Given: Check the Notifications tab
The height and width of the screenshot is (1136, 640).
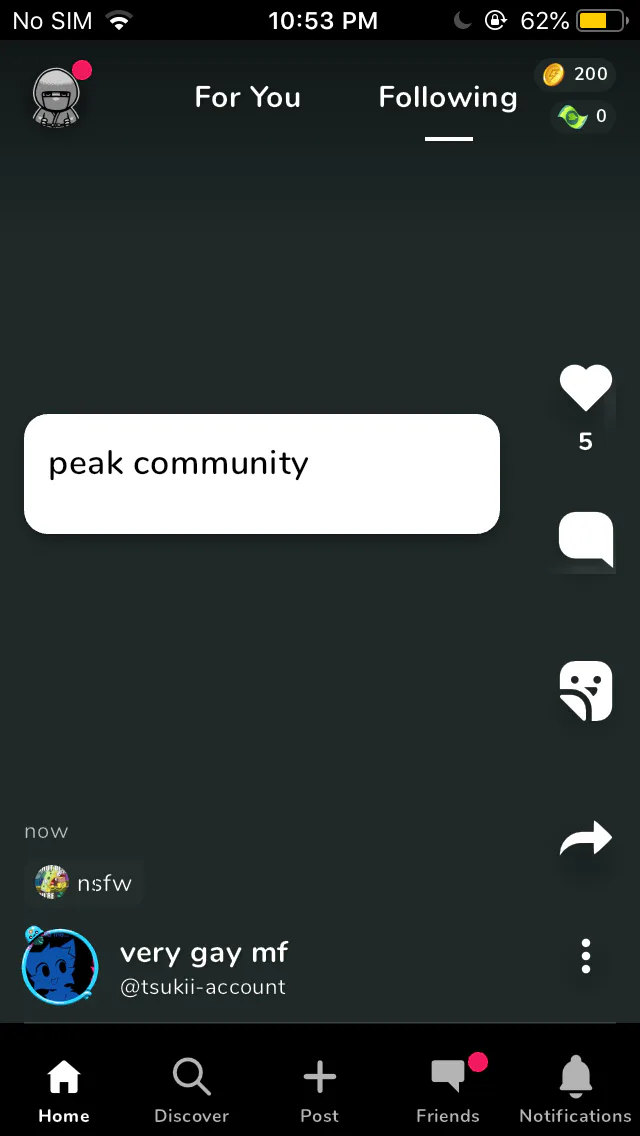Looking at the screenshot, I should [x=575, y=1090].
